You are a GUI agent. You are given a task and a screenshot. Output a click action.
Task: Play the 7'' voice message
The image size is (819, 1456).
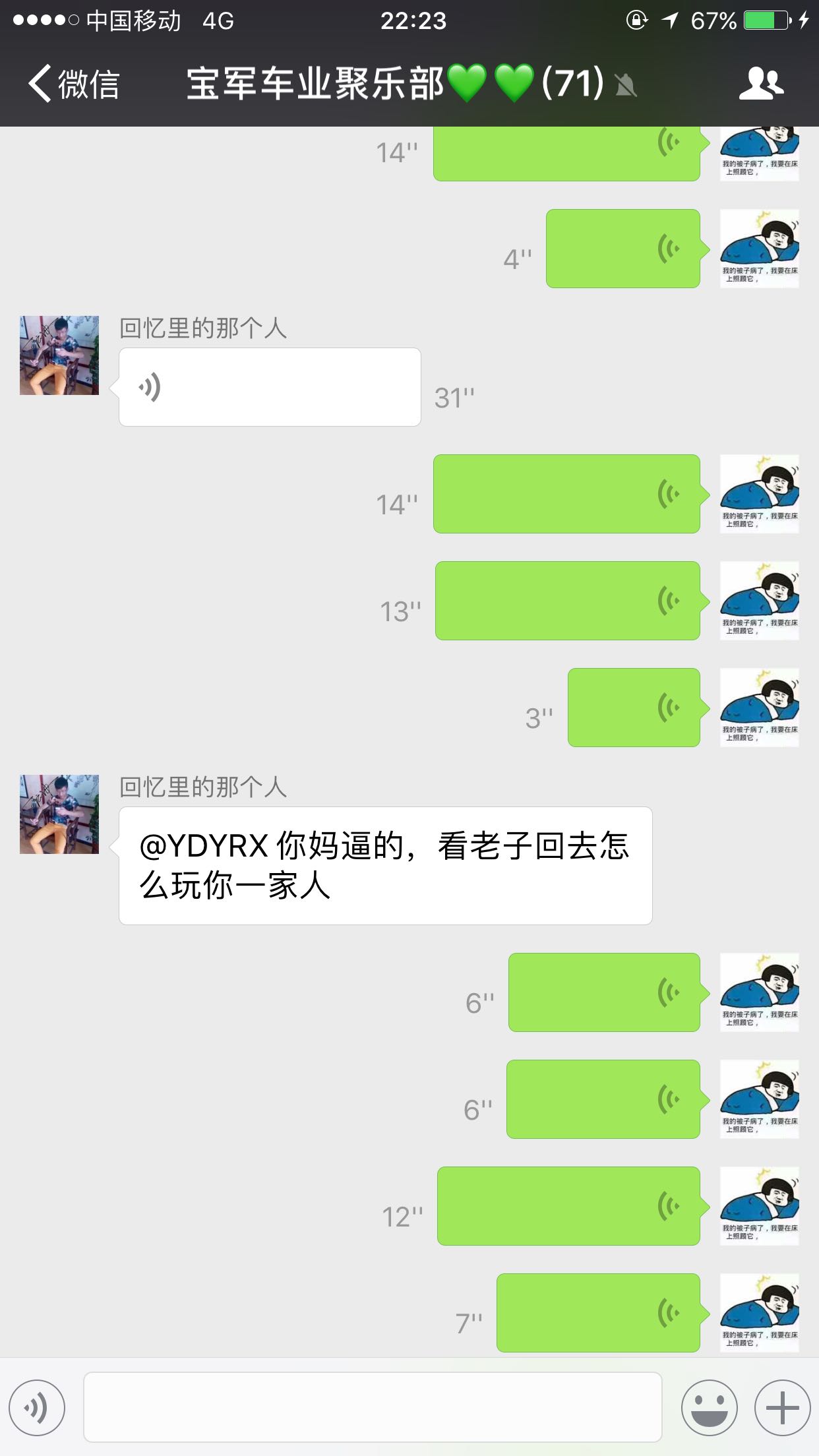point(597,1313)
